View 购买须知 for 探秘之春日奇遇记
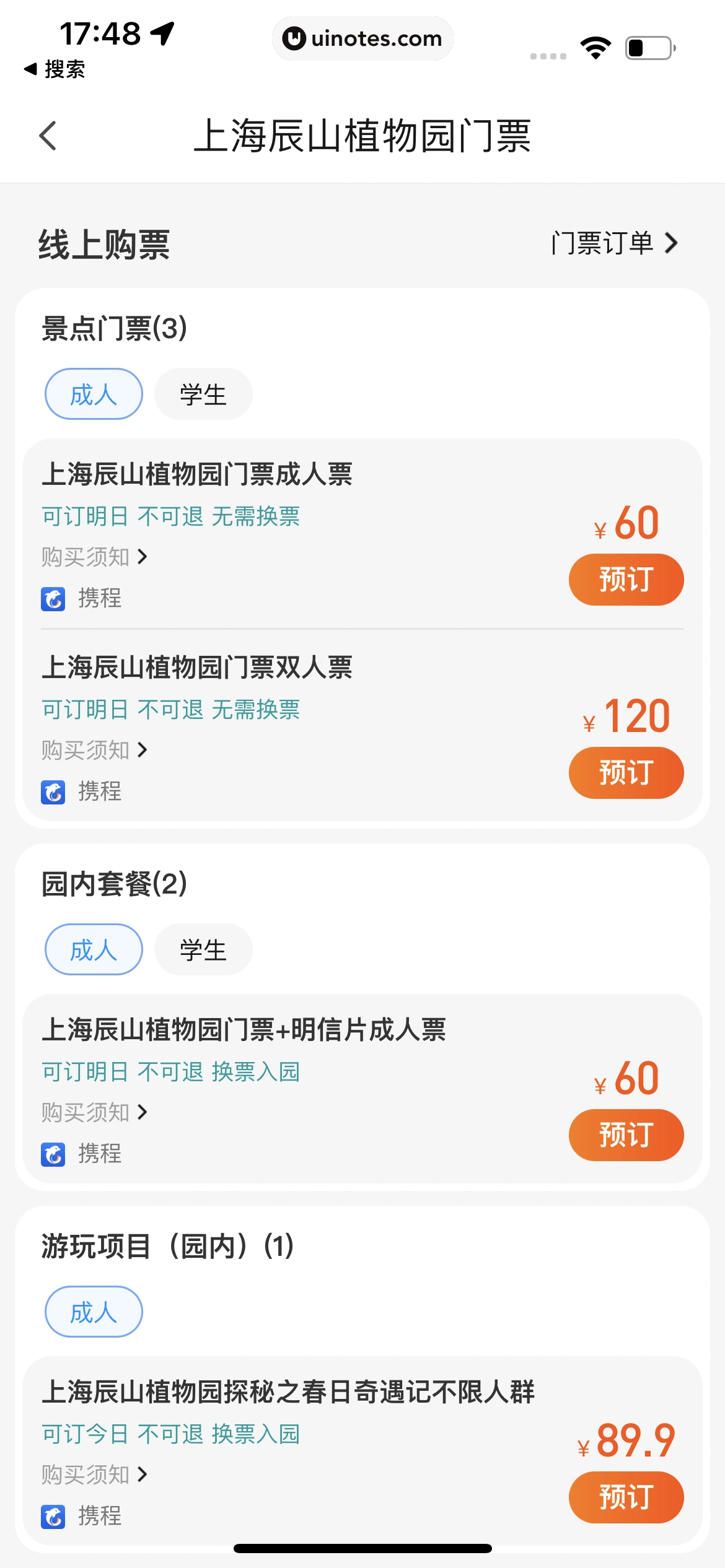 point(94,1475)
